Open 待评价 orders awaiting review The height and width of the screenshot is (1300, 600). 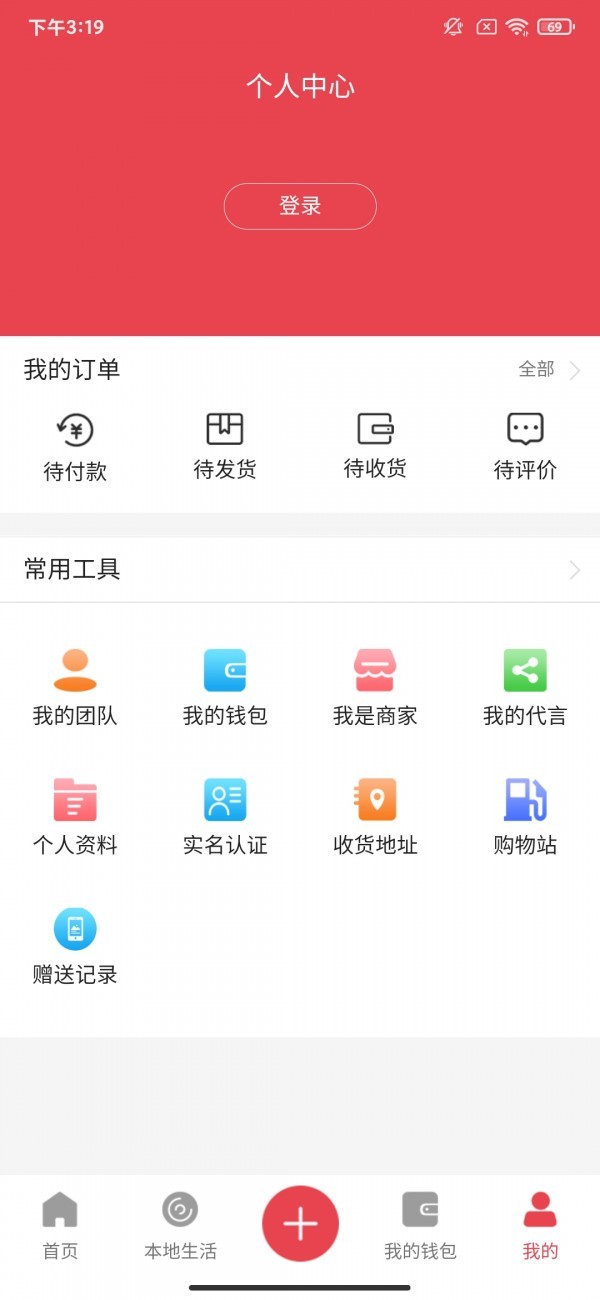click(x=525, y=446)
